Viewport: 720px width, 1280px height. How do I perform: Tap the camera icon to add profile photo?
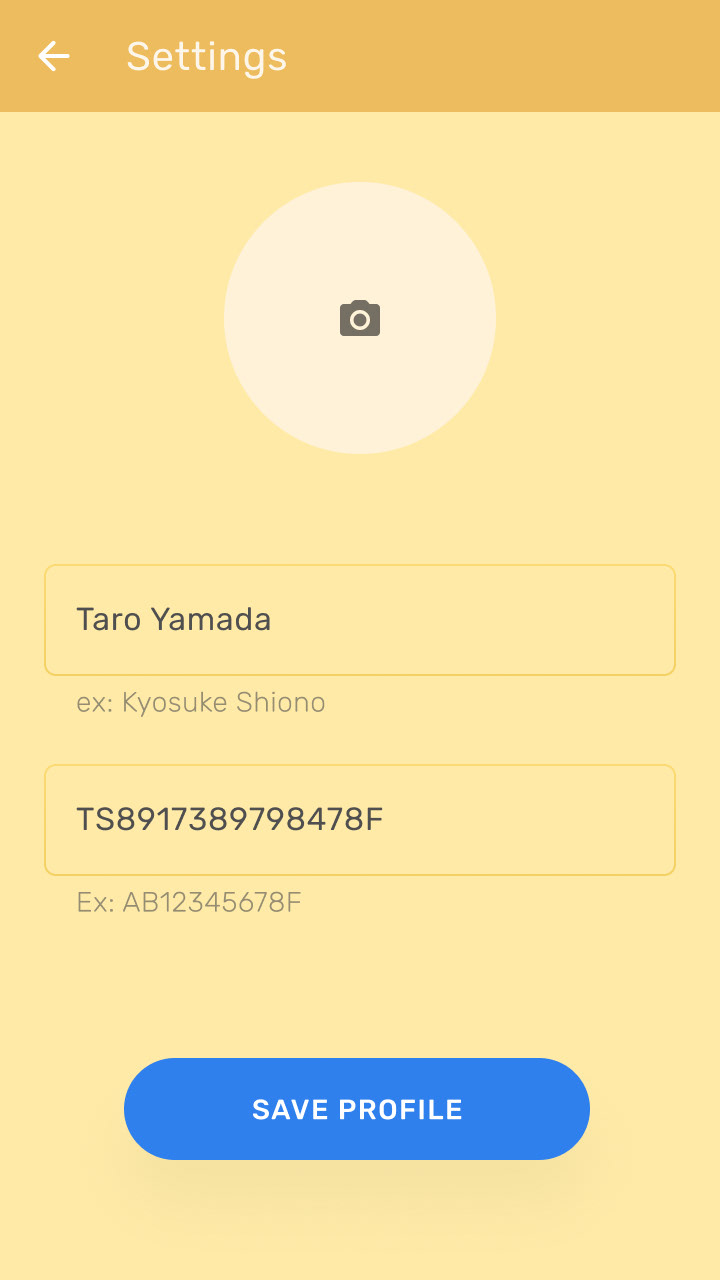(x=360, y=318)
